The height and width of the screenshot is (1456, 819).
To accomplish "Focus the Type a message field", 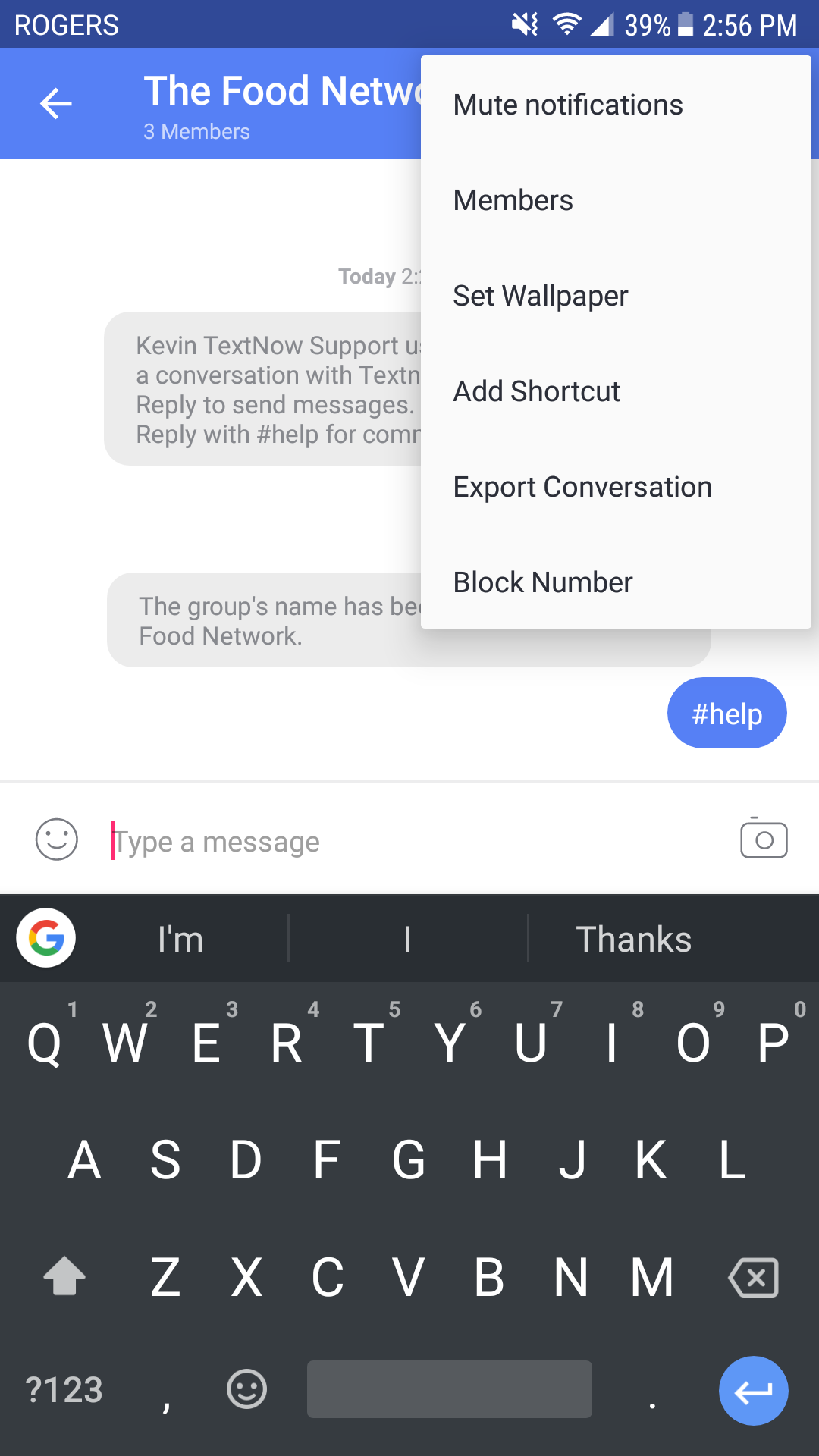I will (x=409, y=841).
